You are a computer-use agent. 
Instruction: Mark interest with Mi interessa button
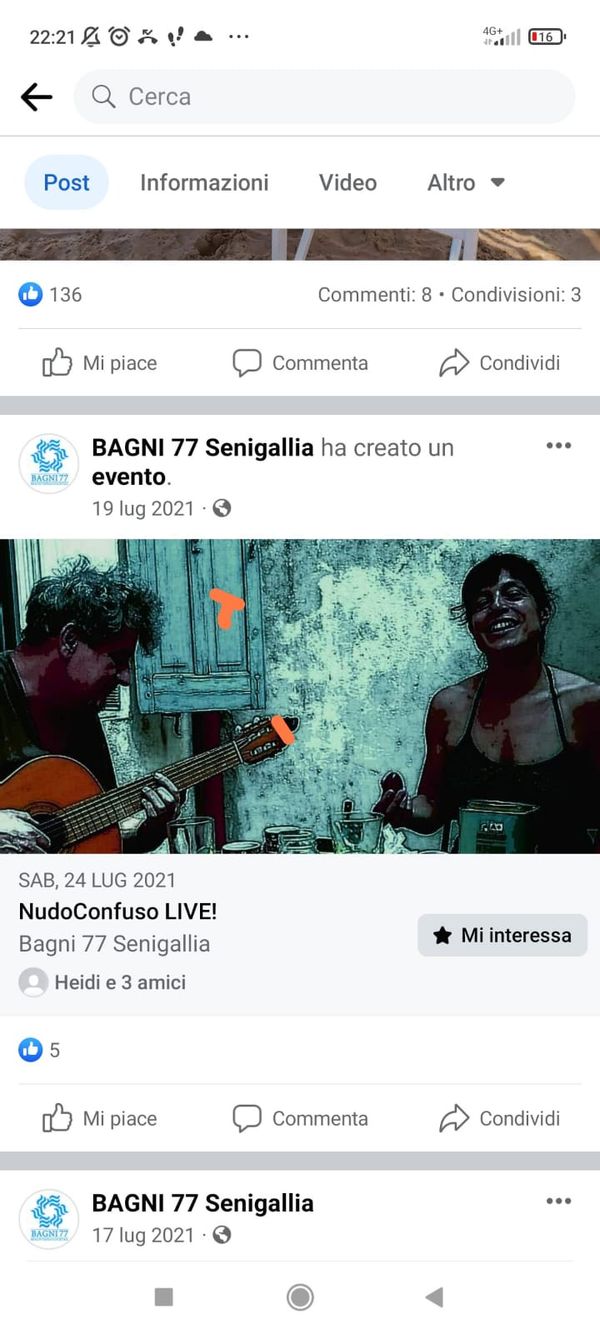pos(502,936)
